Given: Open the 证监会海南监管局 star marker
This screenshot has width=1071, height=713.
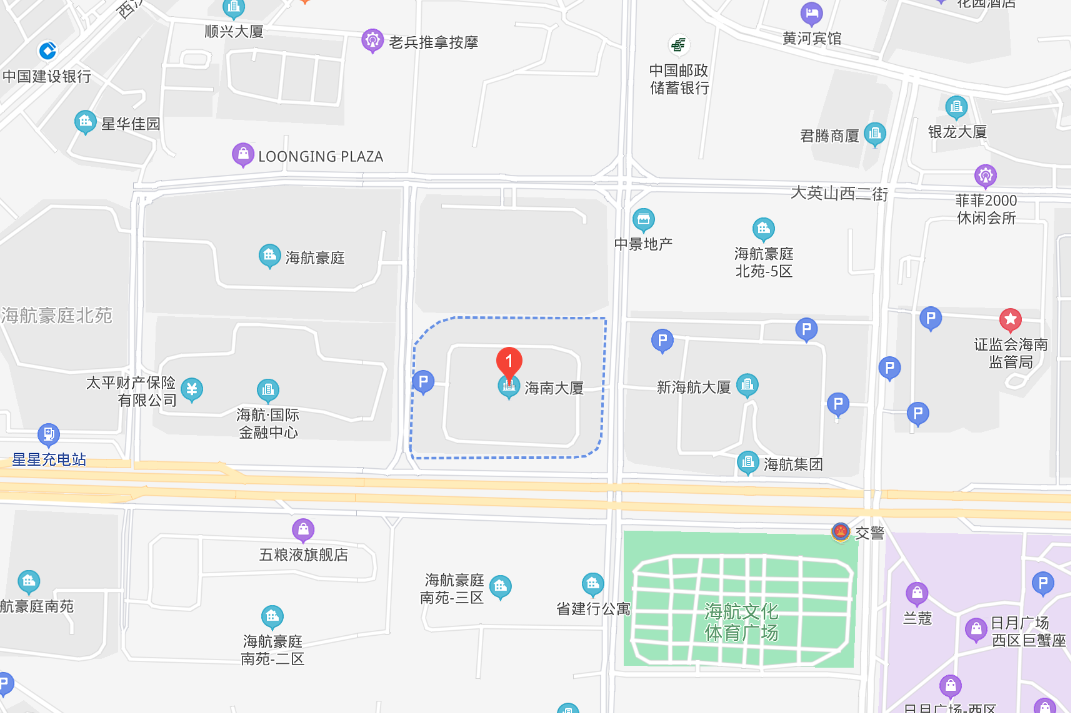Looking at the screenshot, I should (1011, 320).
